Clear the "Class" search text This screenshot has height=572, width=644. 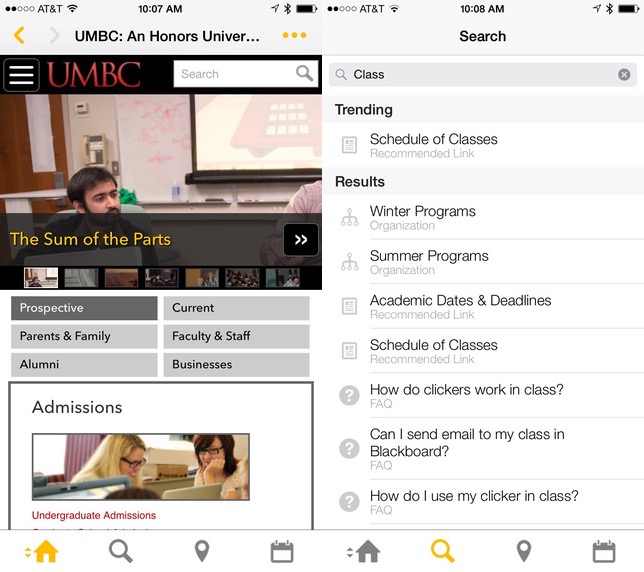[624, 74]
